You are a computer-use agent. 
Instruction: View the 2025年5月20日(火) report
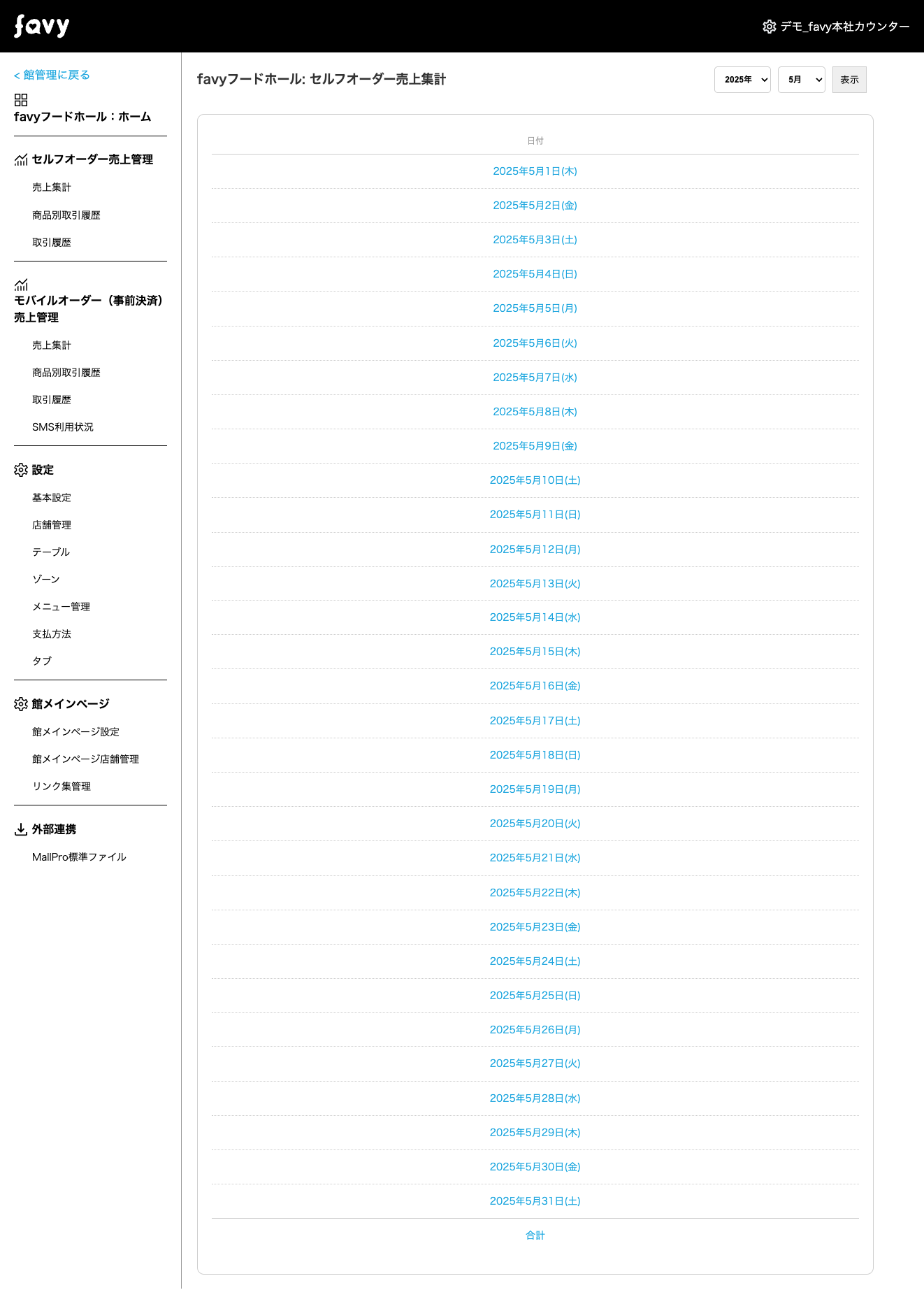535,824
